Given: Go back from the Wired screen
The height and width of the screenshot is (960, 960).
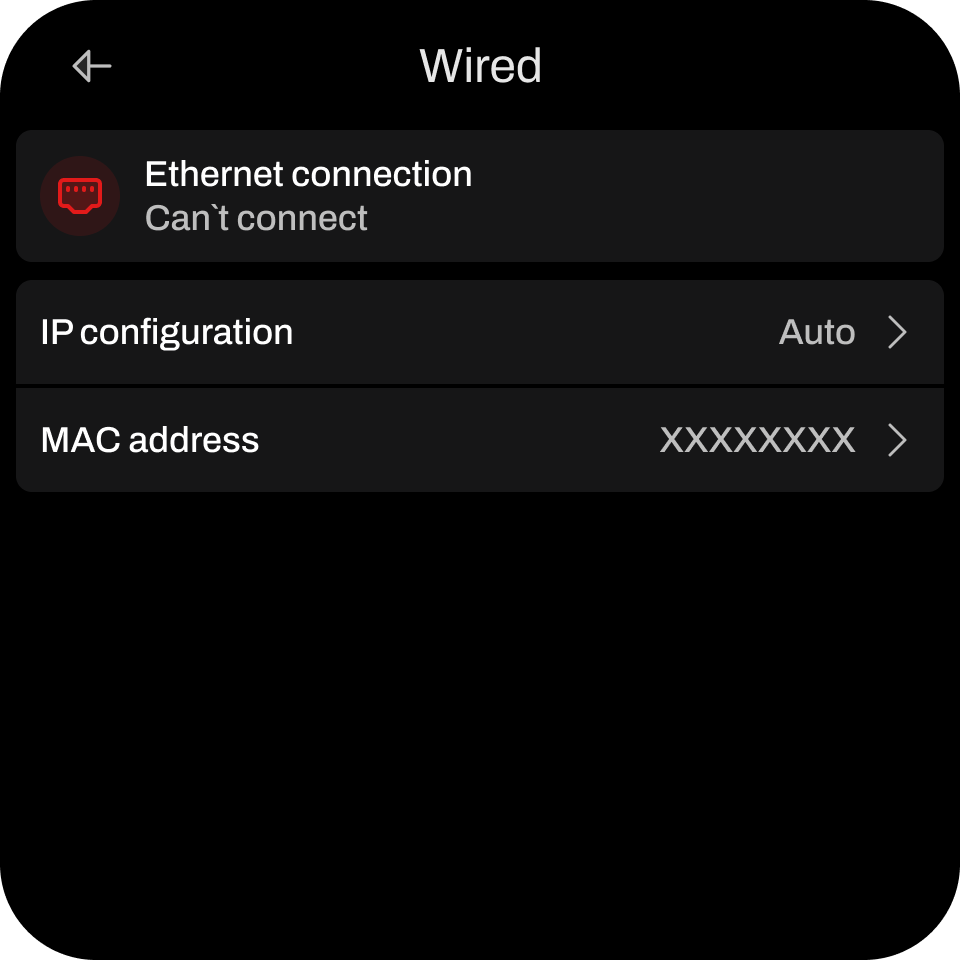Looking at the screenshot, I should click(x=92, y=67).
